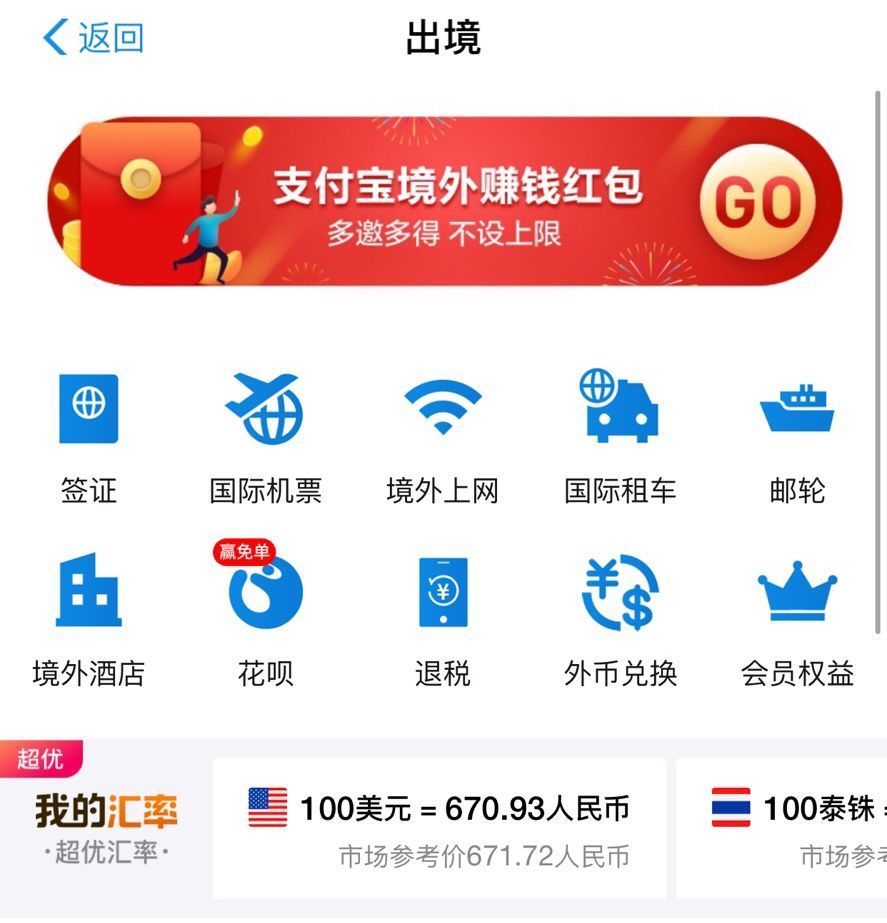Open the 支付宝境外赚钱红包 banner

(444, 202)
